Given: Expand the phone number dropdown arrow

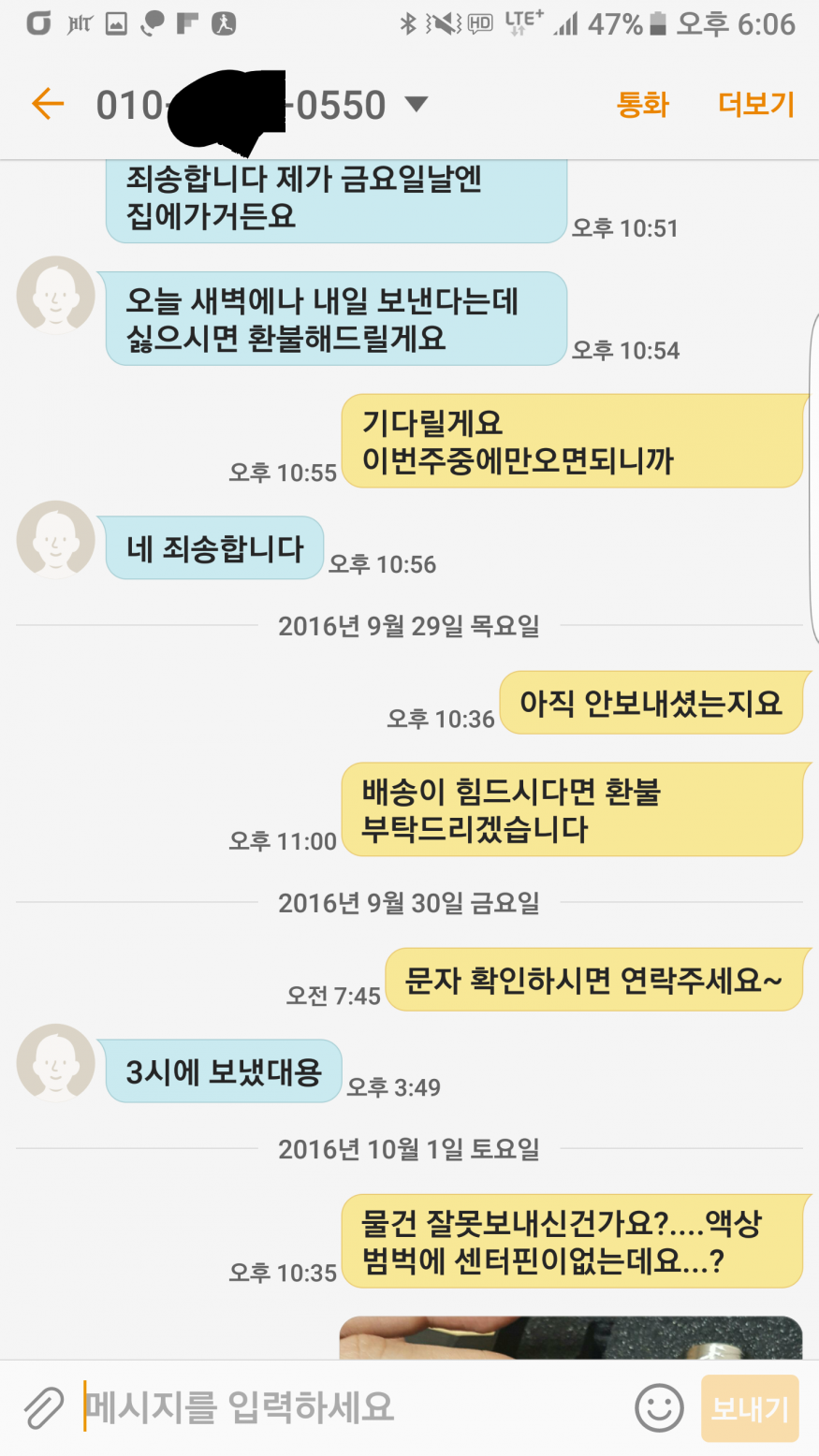Looking at the screenshot, I should 416,104.
